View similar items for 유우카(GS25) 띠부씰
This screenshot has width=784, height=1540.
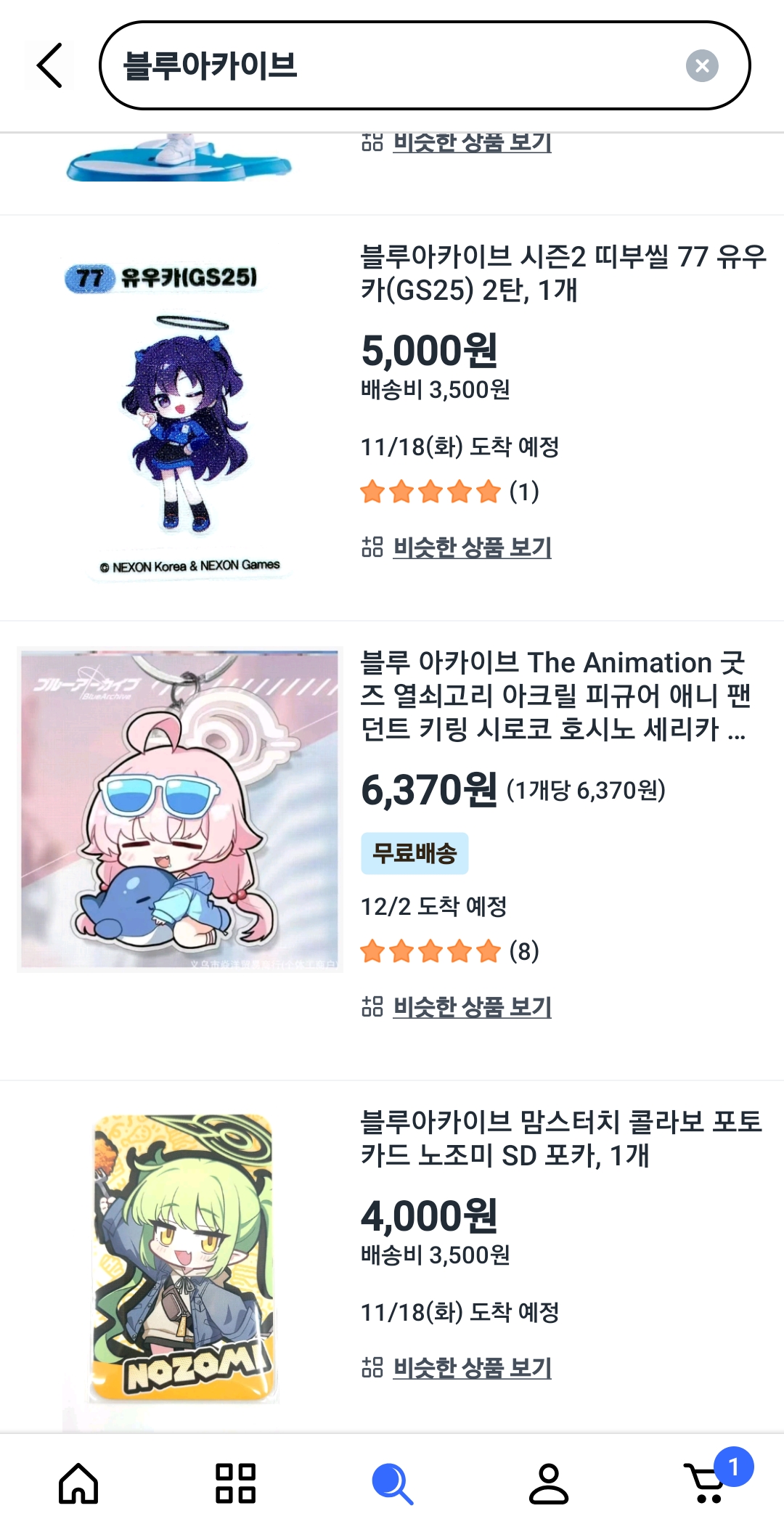coord(472,547)
